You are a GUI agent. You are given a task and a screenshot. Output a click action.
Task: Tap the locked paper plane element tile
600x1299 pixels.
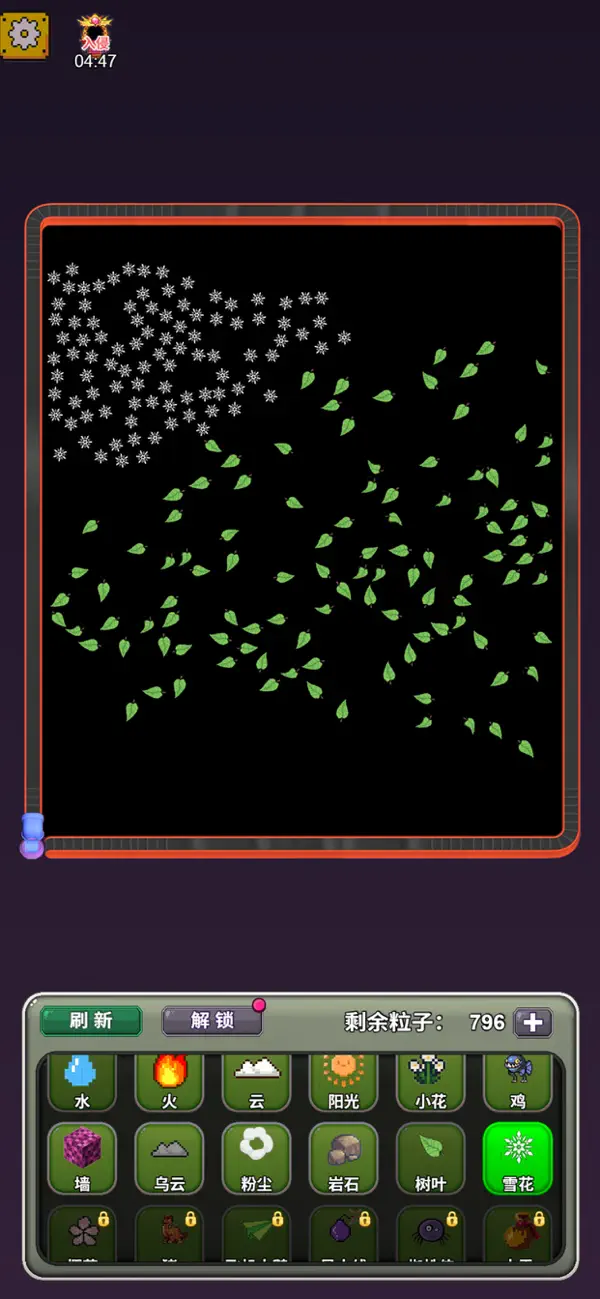257,1234
